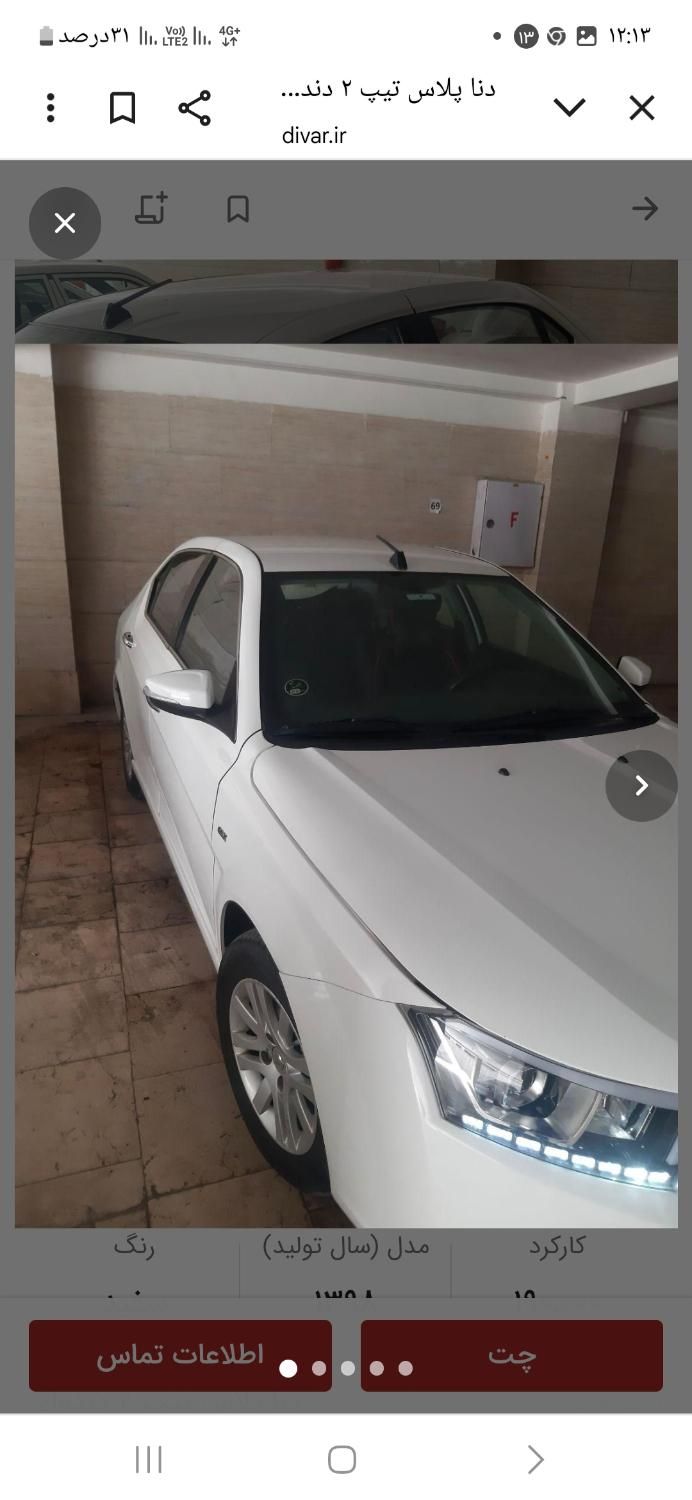Open the browser's three-dot overflow menu
Screen dimensions: 692x1500
click(50, 108)
